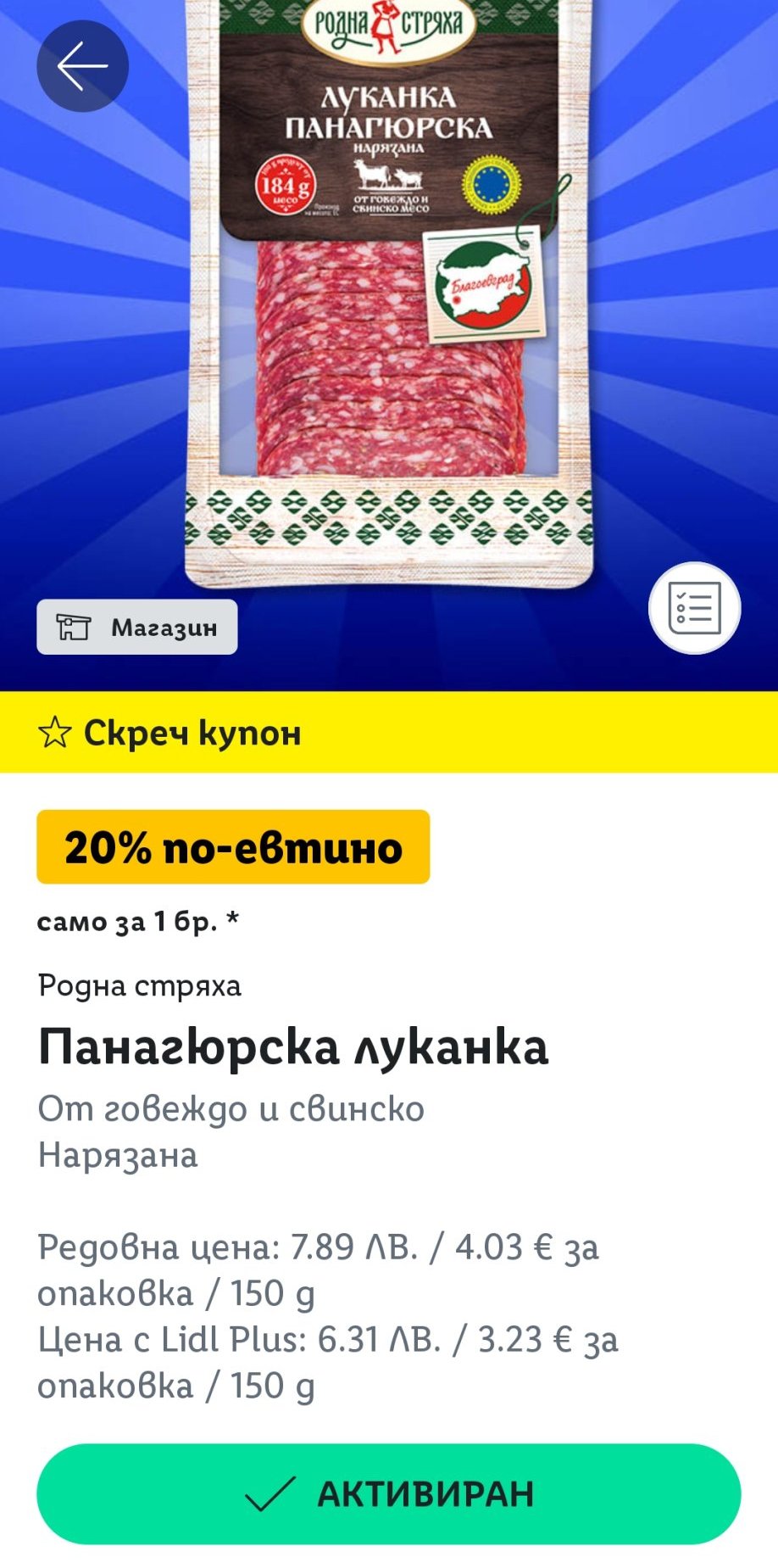Screen dimensions: 778x1568
Task: Go back using the arrow button
Action: tap(82, 66)
